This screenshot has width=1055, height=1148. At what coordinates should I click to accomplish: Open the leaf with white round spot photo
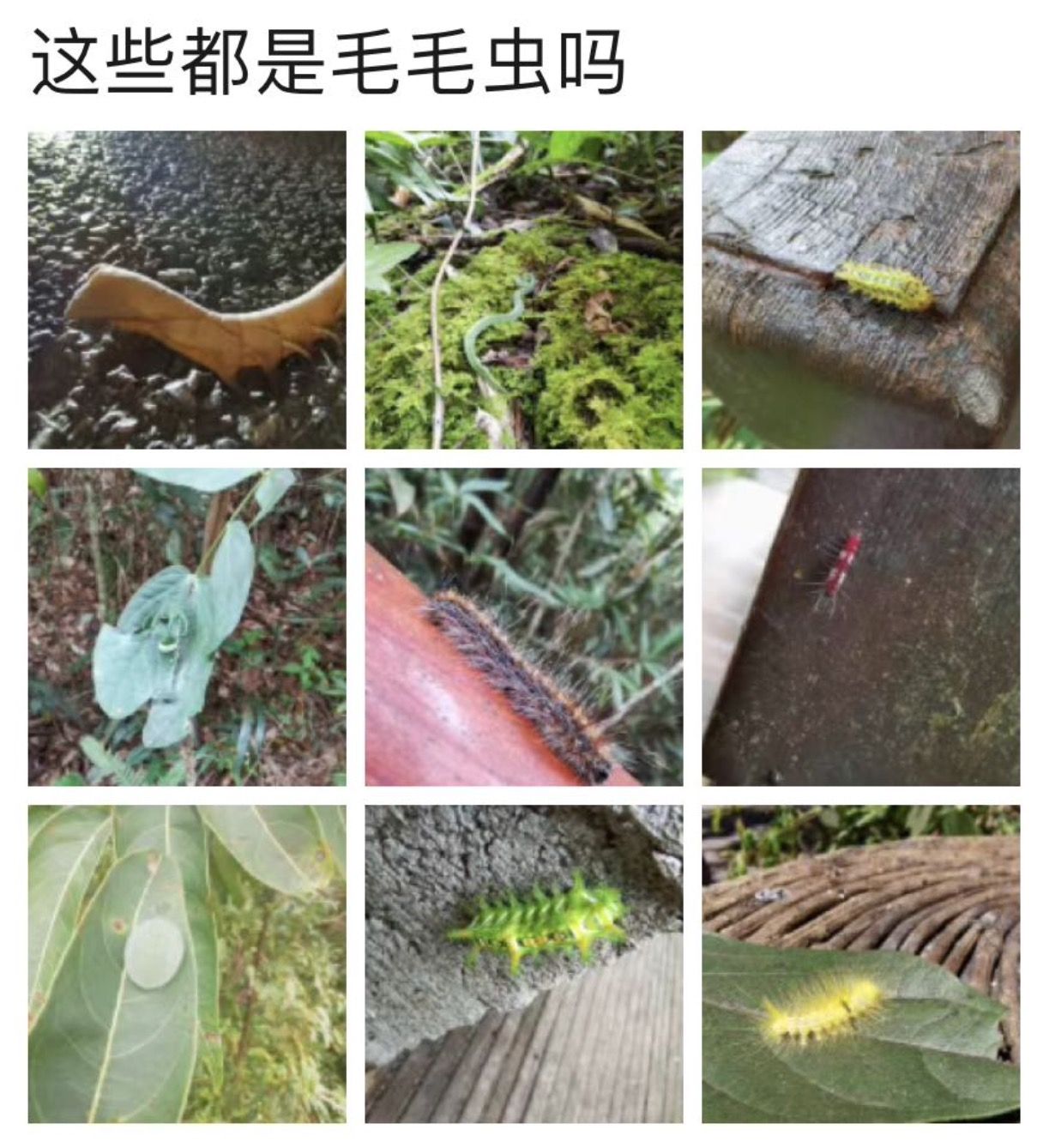(187, 964)
